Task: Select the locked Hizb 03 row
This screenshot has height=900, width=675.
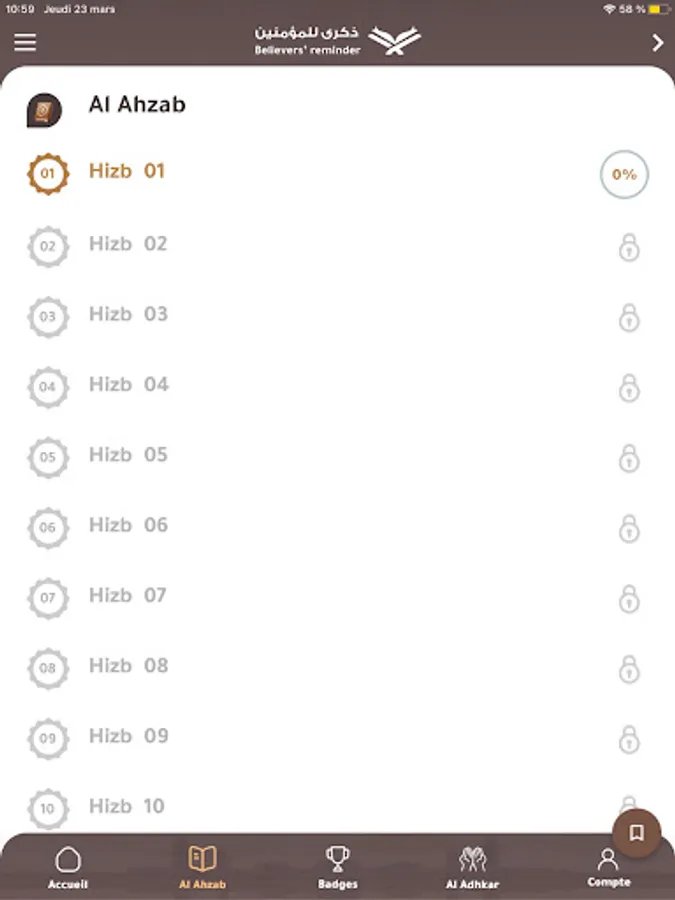Action: point(127,315)
